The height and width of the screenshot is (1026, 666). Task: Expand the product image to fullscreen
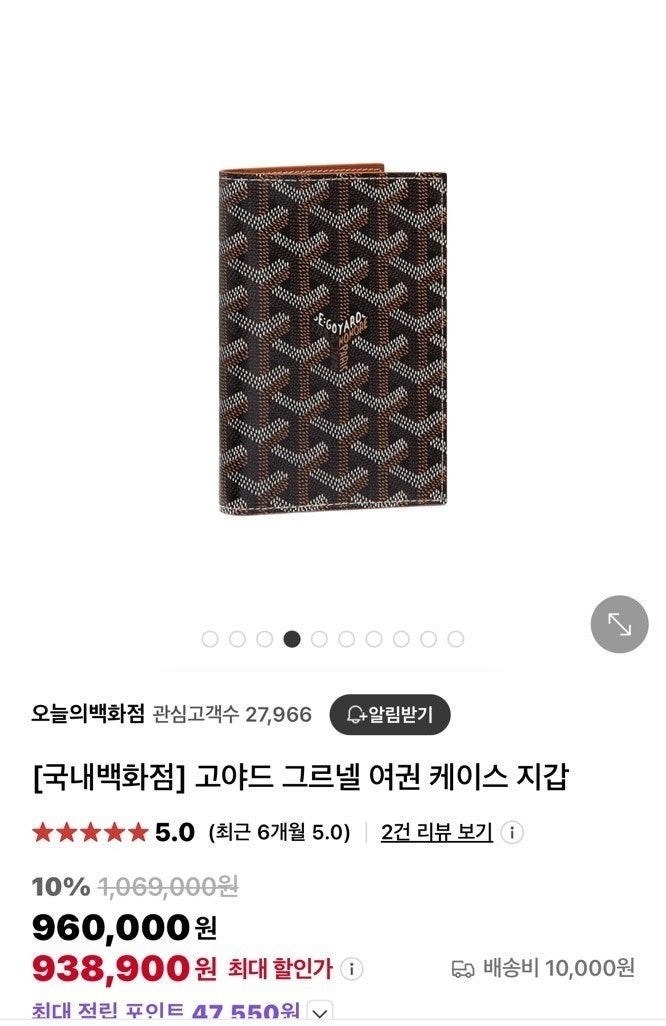click(x=619, y=625)
